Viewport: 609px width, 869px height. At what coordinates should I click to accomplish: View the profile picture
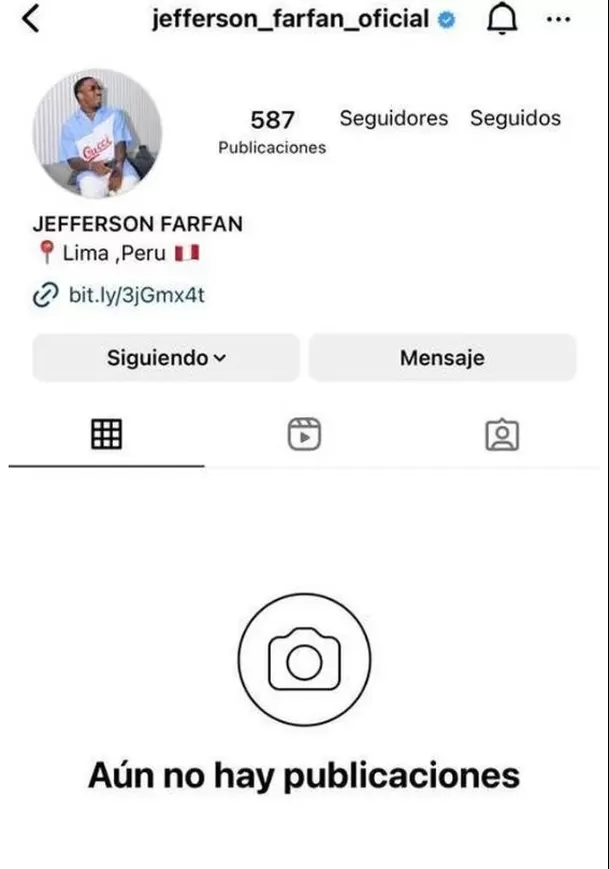pos(97,133)
